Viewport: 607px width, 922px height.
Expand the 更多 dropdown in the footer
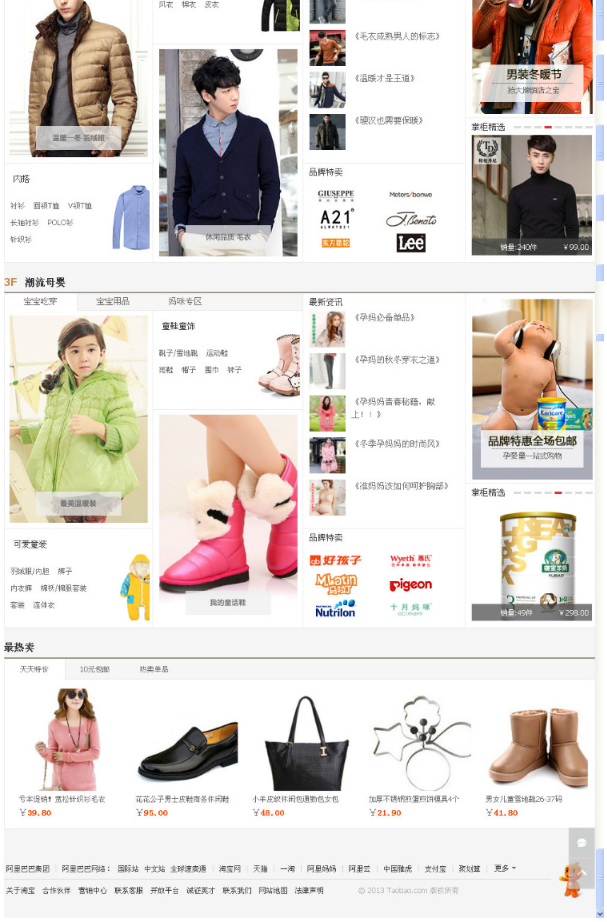(x=505, y=868)
